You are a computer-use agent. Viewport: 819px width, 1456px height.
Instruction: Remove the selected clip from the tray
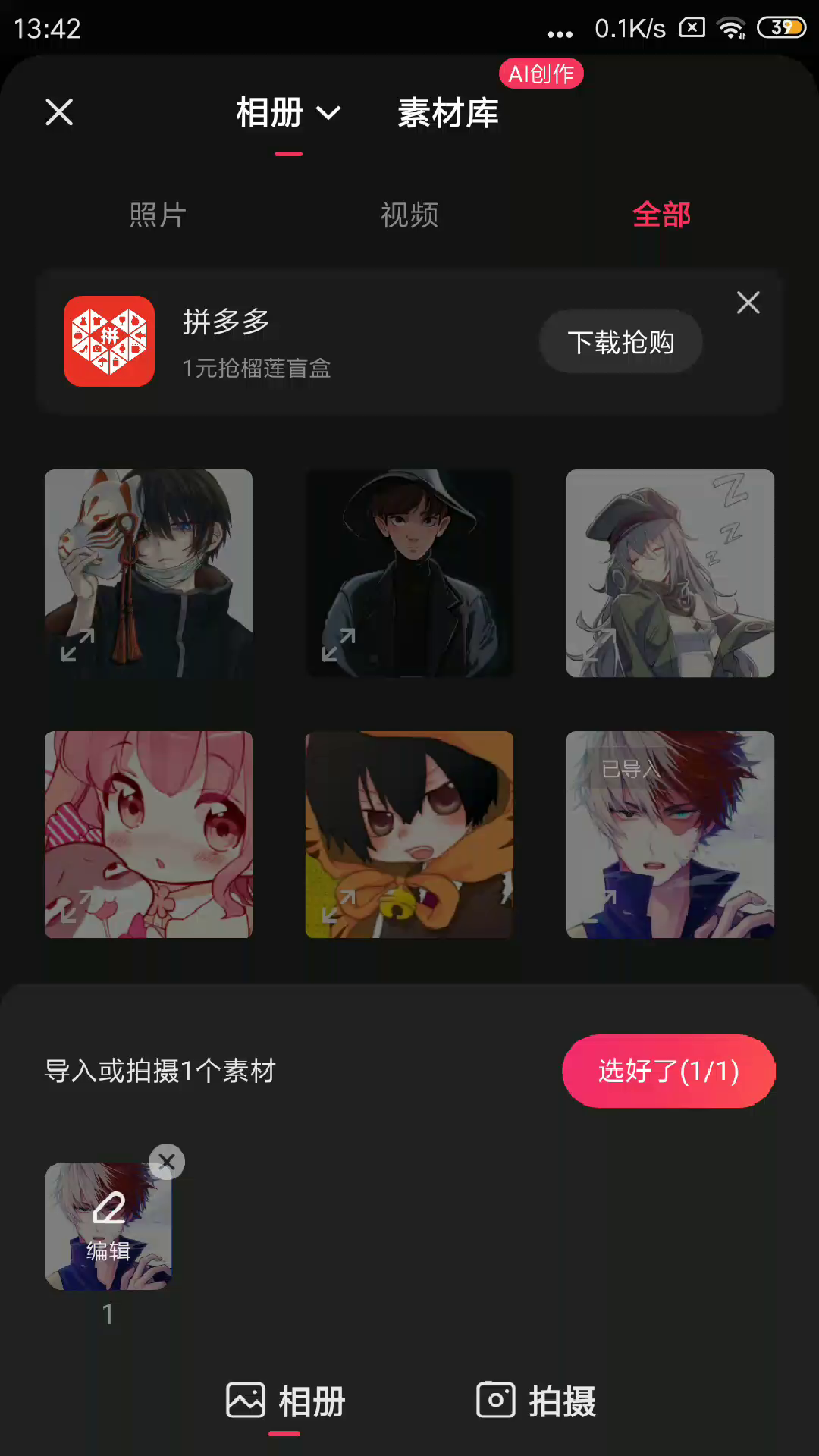(167, 1162)
